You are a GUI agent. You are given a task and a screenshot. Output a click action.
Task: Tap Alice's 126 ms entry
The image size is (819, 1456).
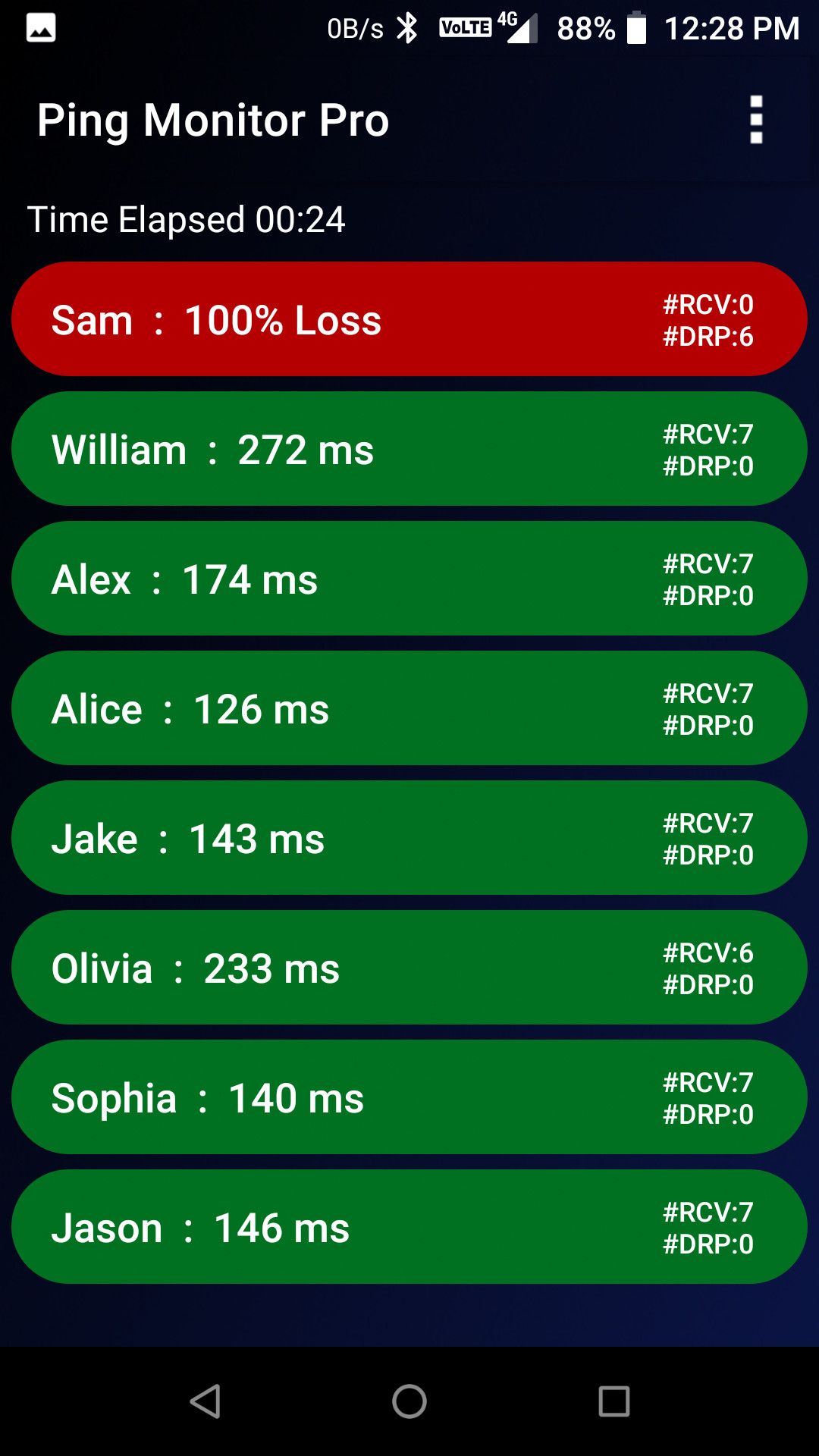pyautogui.click(x=408, y=708)
